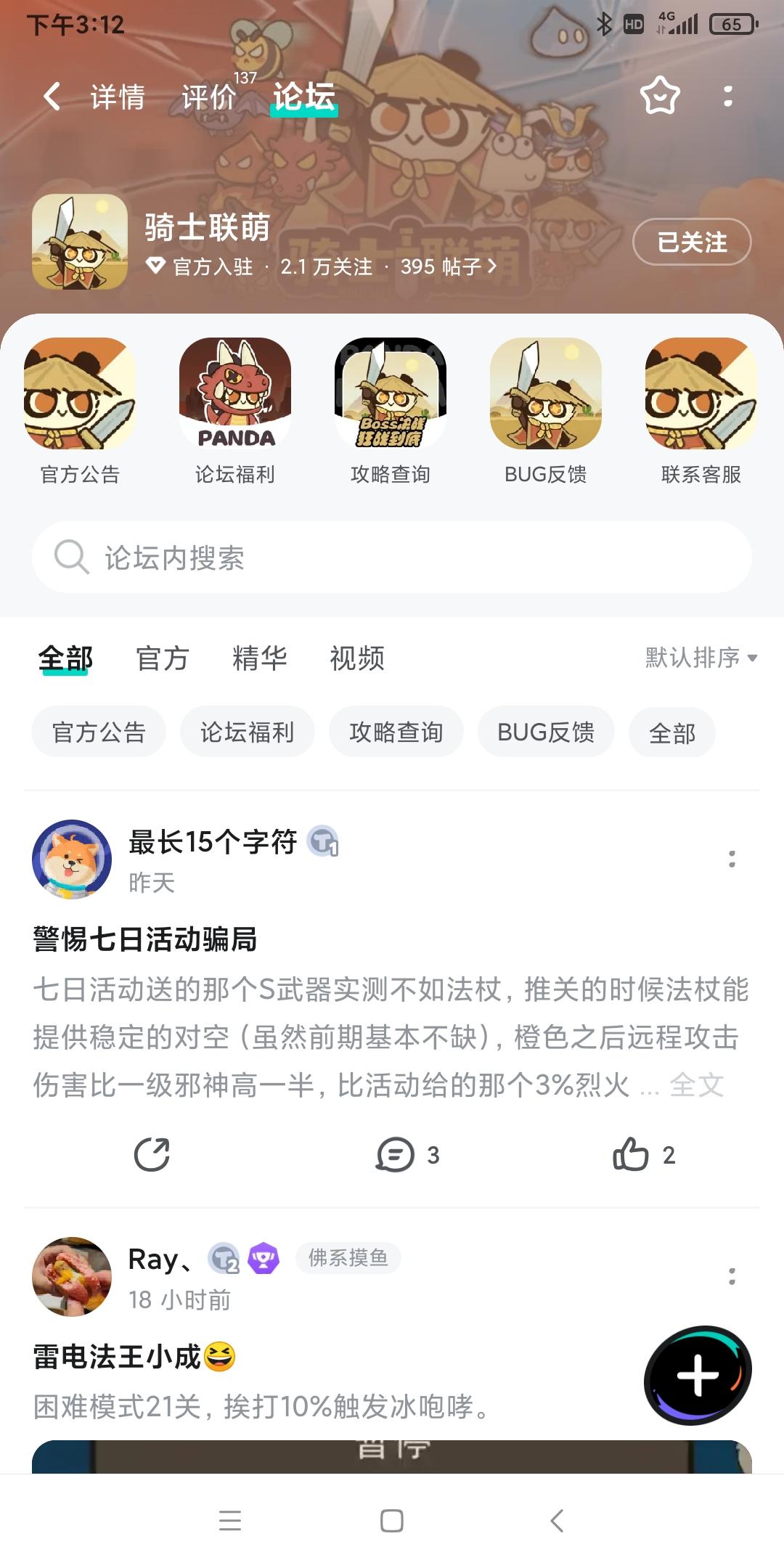The height and width of the screenshot is (1568, 784).
Task: Open the 默认排序 sort dropdown
Action: 699,658
